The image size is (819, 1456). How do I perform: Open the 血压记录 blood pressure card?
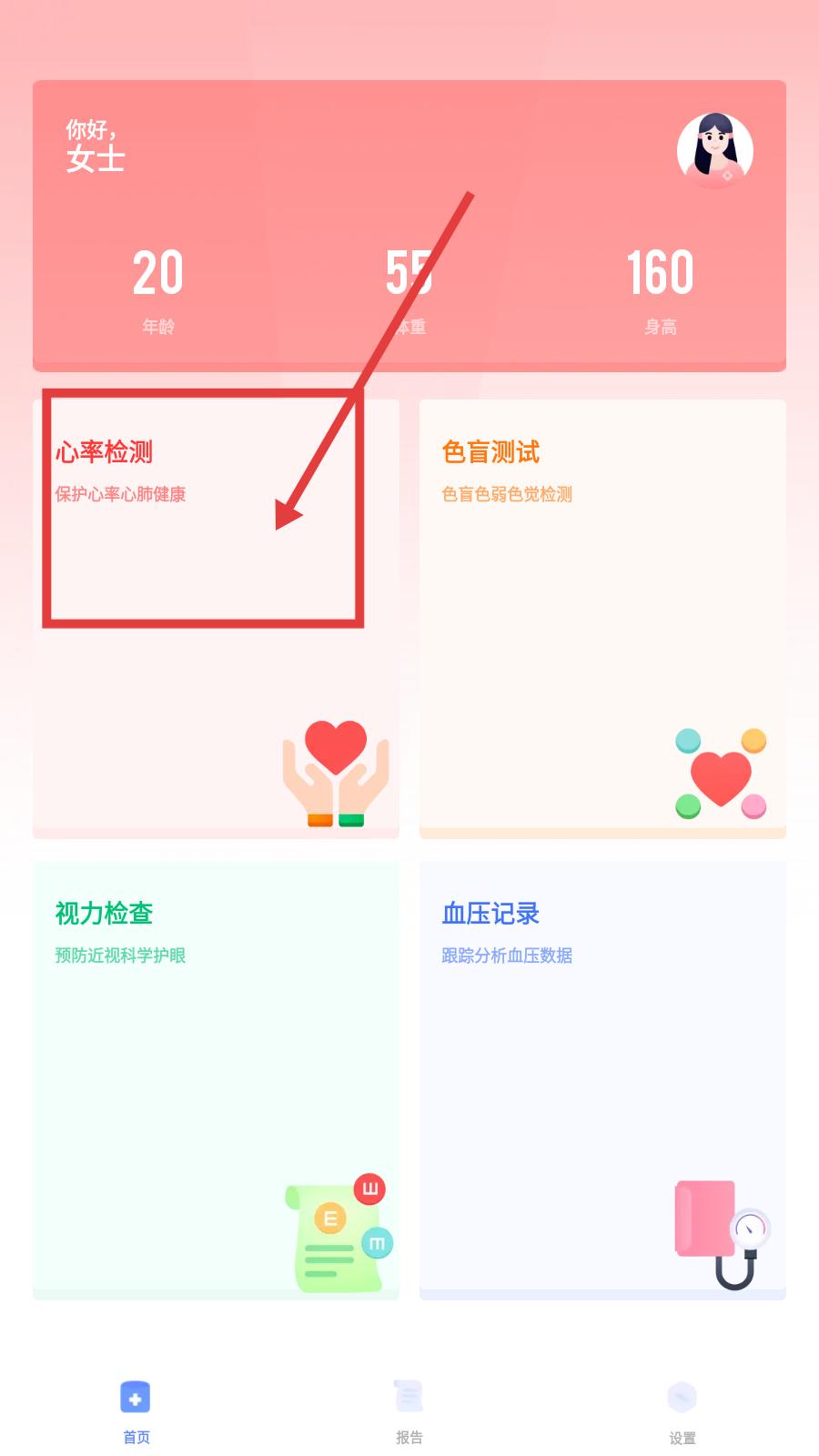point(602,1080)
